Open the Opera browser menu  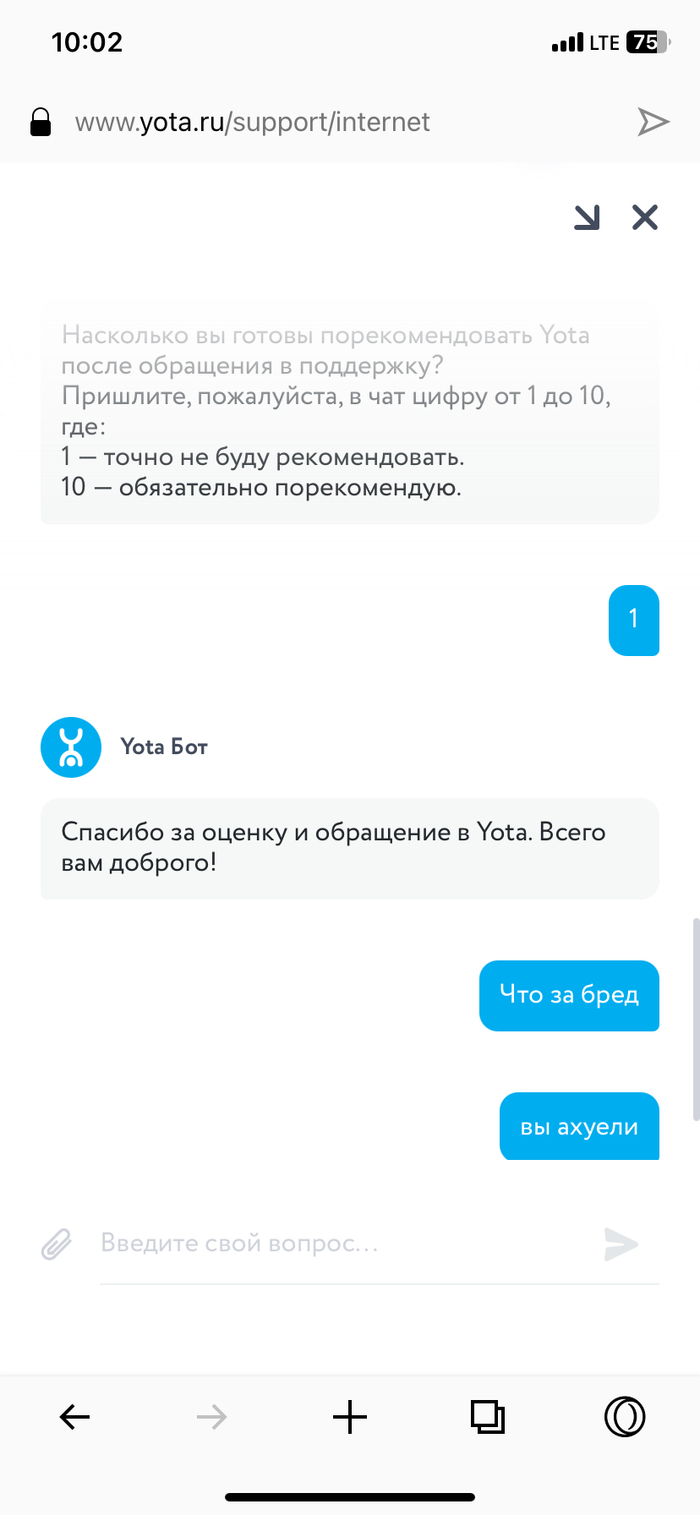tap(625, 1416)
